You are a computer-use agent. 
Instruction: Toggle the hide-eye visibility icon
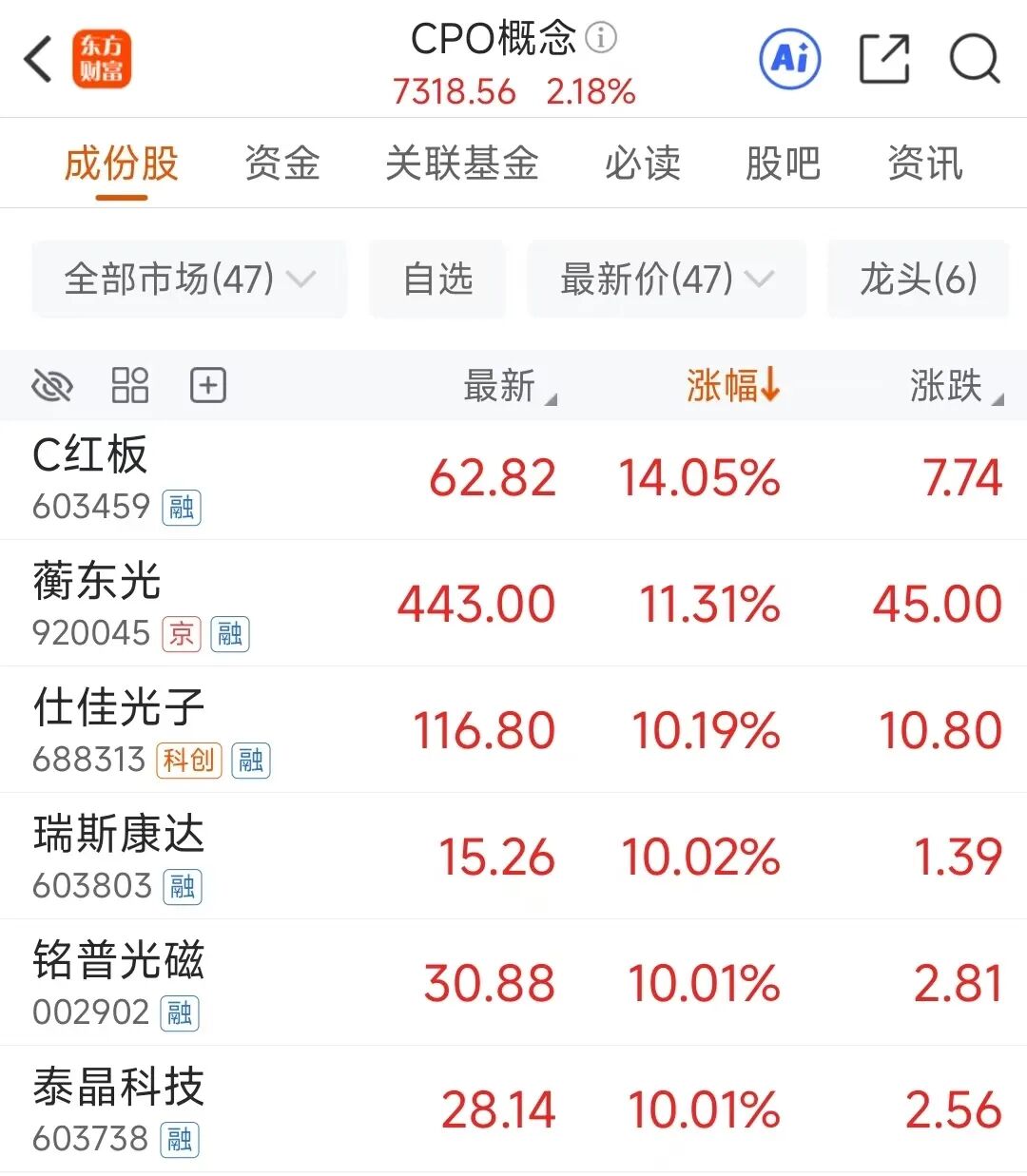(52, 386)
